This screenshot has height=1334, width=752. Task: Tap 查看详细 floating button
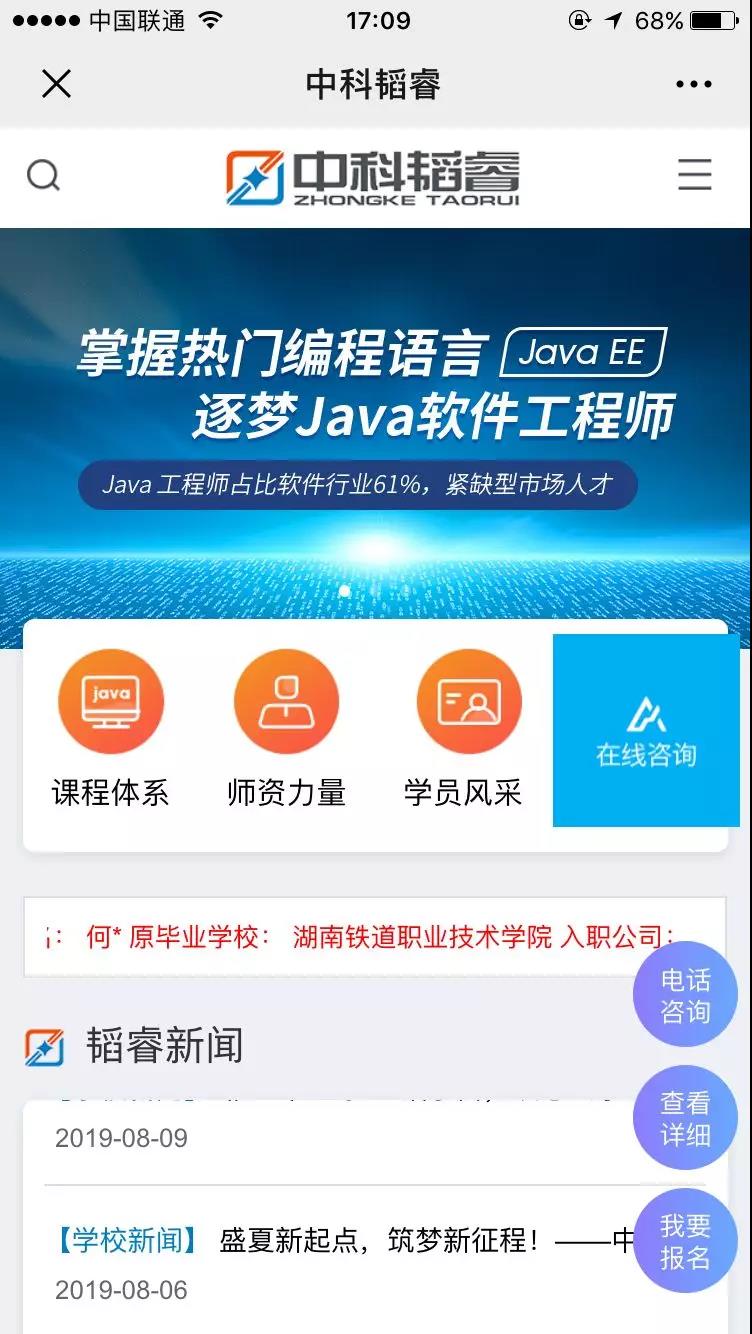[685, 1118]
